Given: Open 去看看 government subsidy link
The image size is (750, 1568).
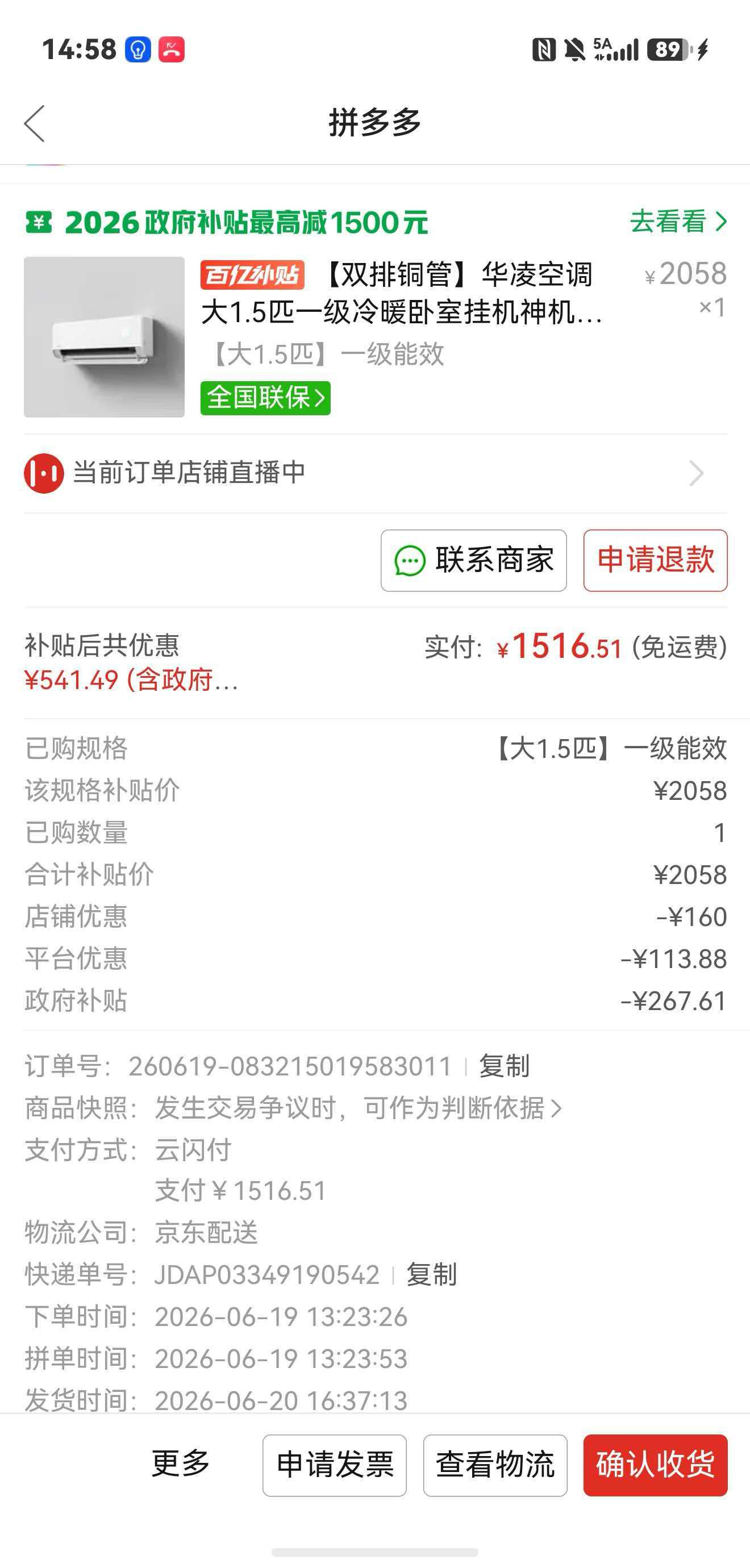Looking at the screenshot, I should point(678,222).
